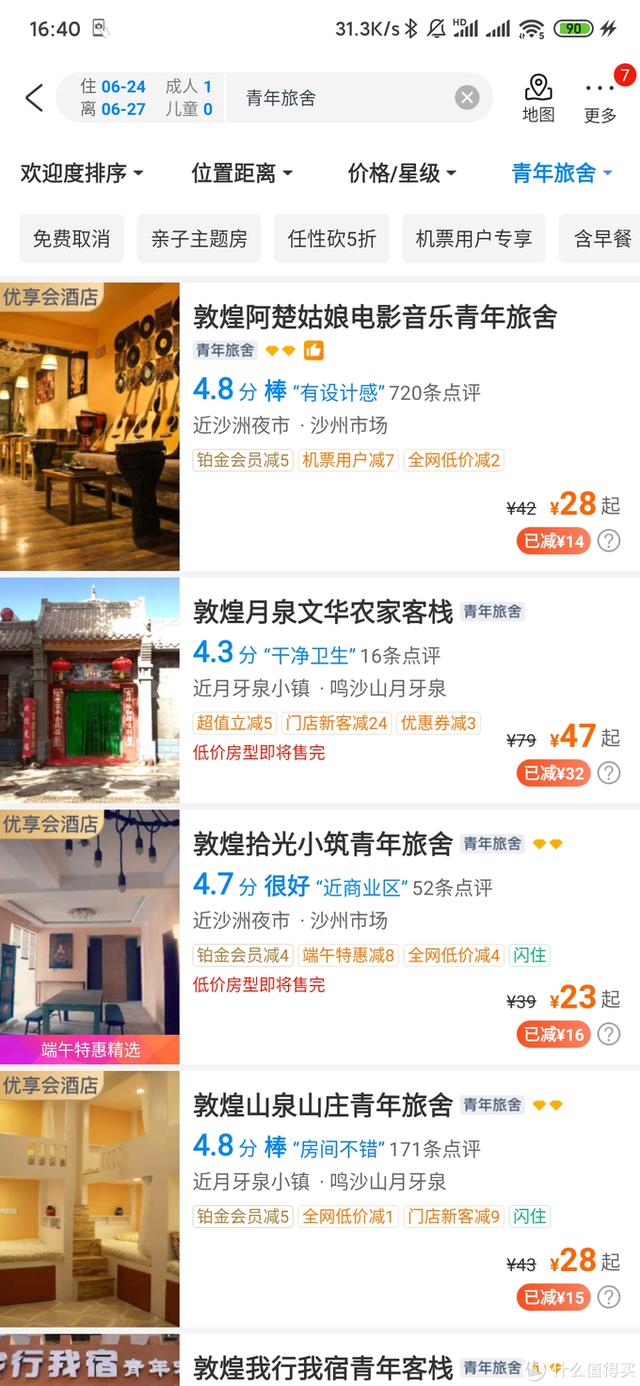Screen dimensions: 640x1386
Task: Select the 任性砍5折 filter chip
Action: click(x=332, y=239)
